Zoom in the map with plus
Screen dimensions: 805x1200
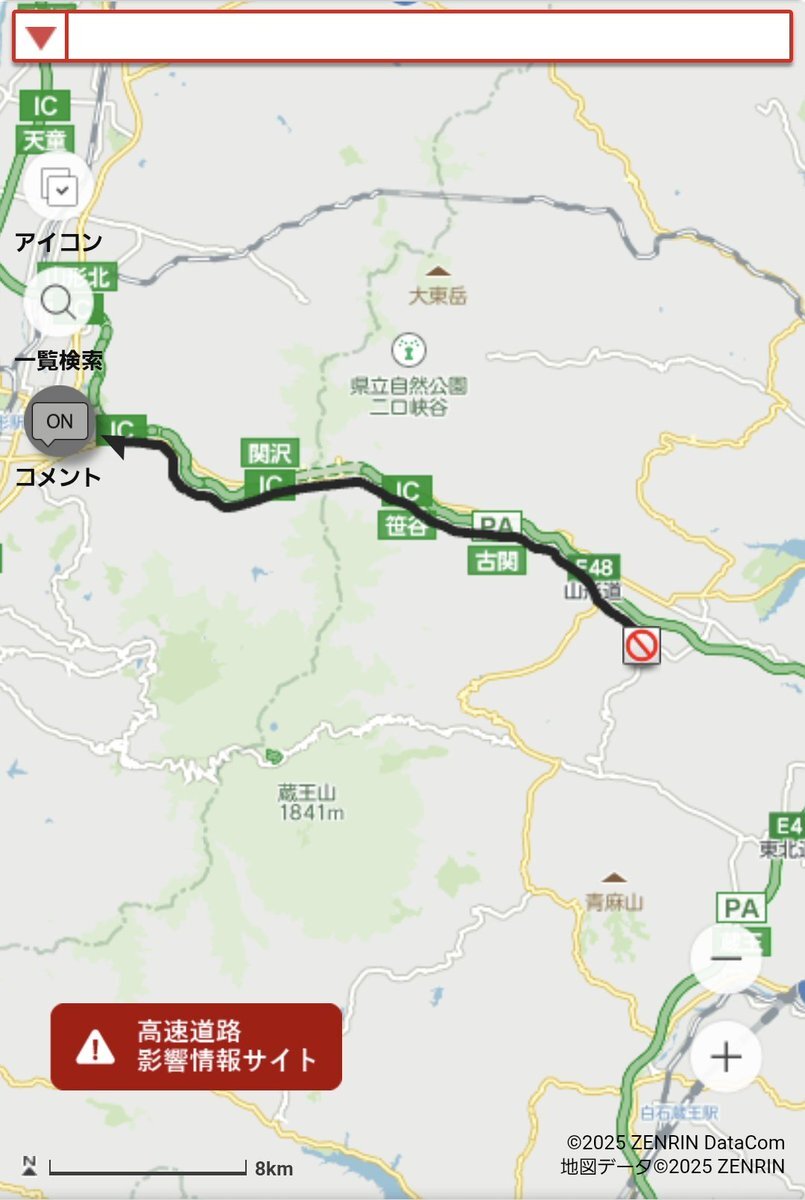726,1057
